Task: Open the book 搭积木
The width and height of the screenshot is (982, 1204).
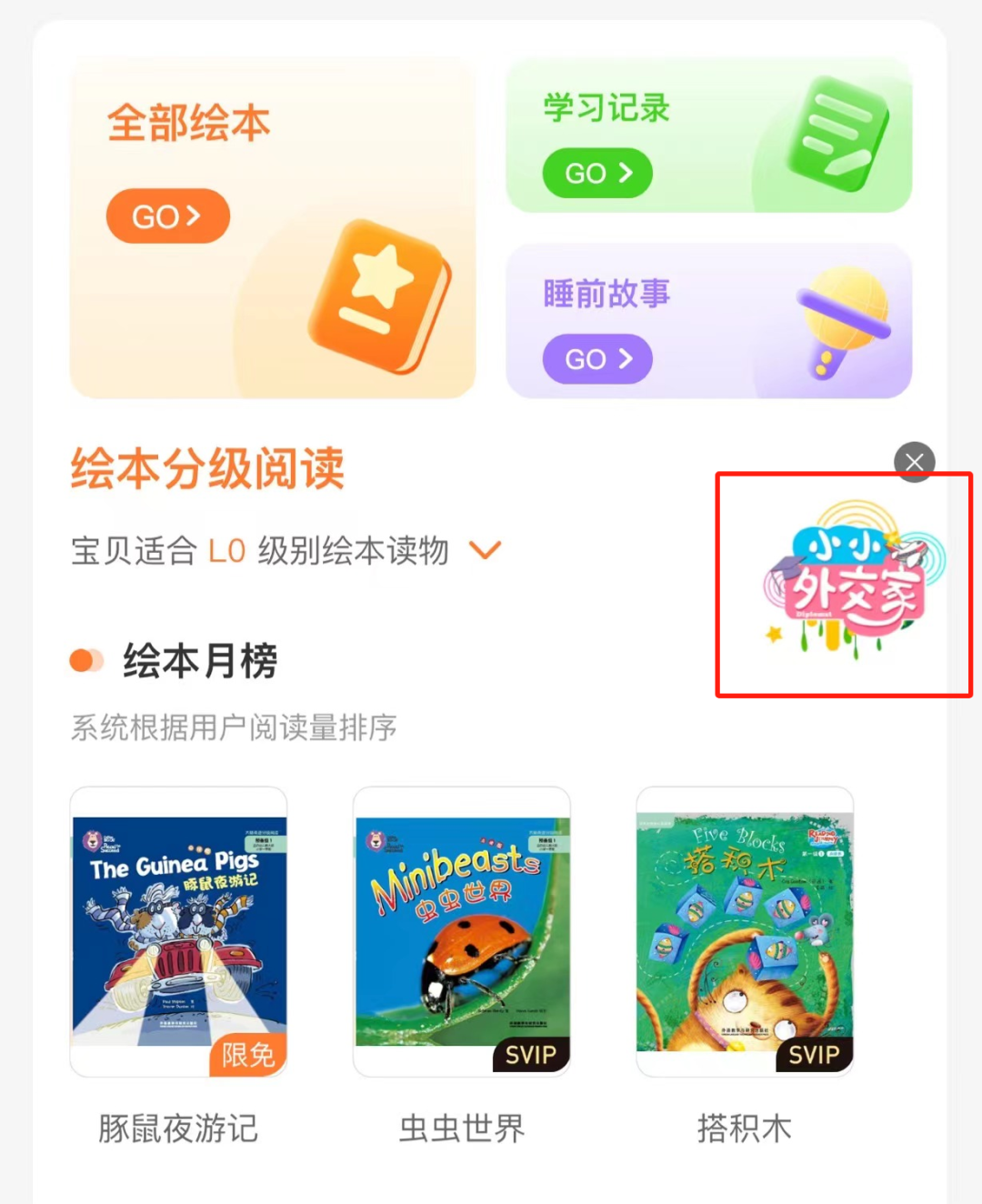Action: (745, 932)
